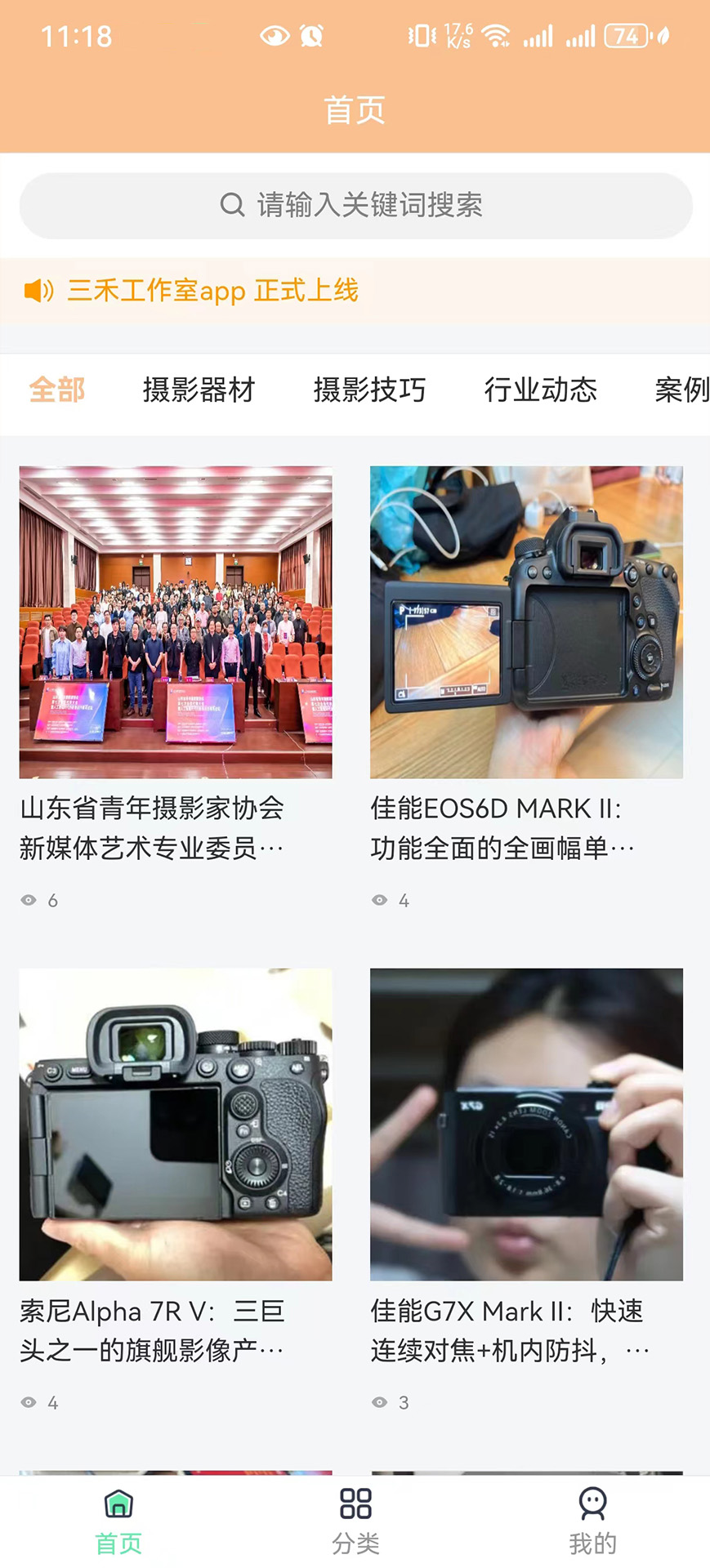Tap the 我的 profile icon in bottom nav

pyautogui.click(x=592, y=1505)
